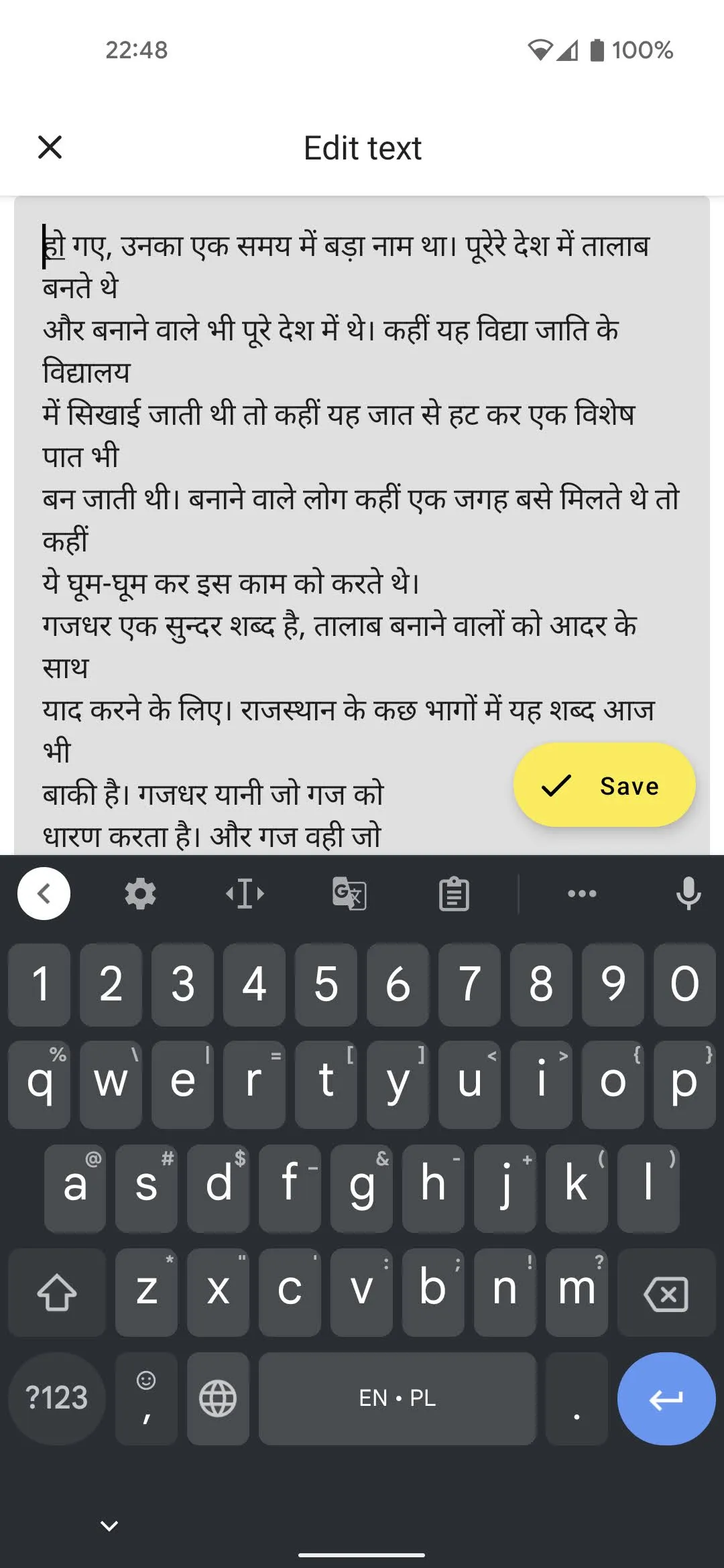
Task: Open Google Translate in Gboard toolbar
Action: (350, 893)
